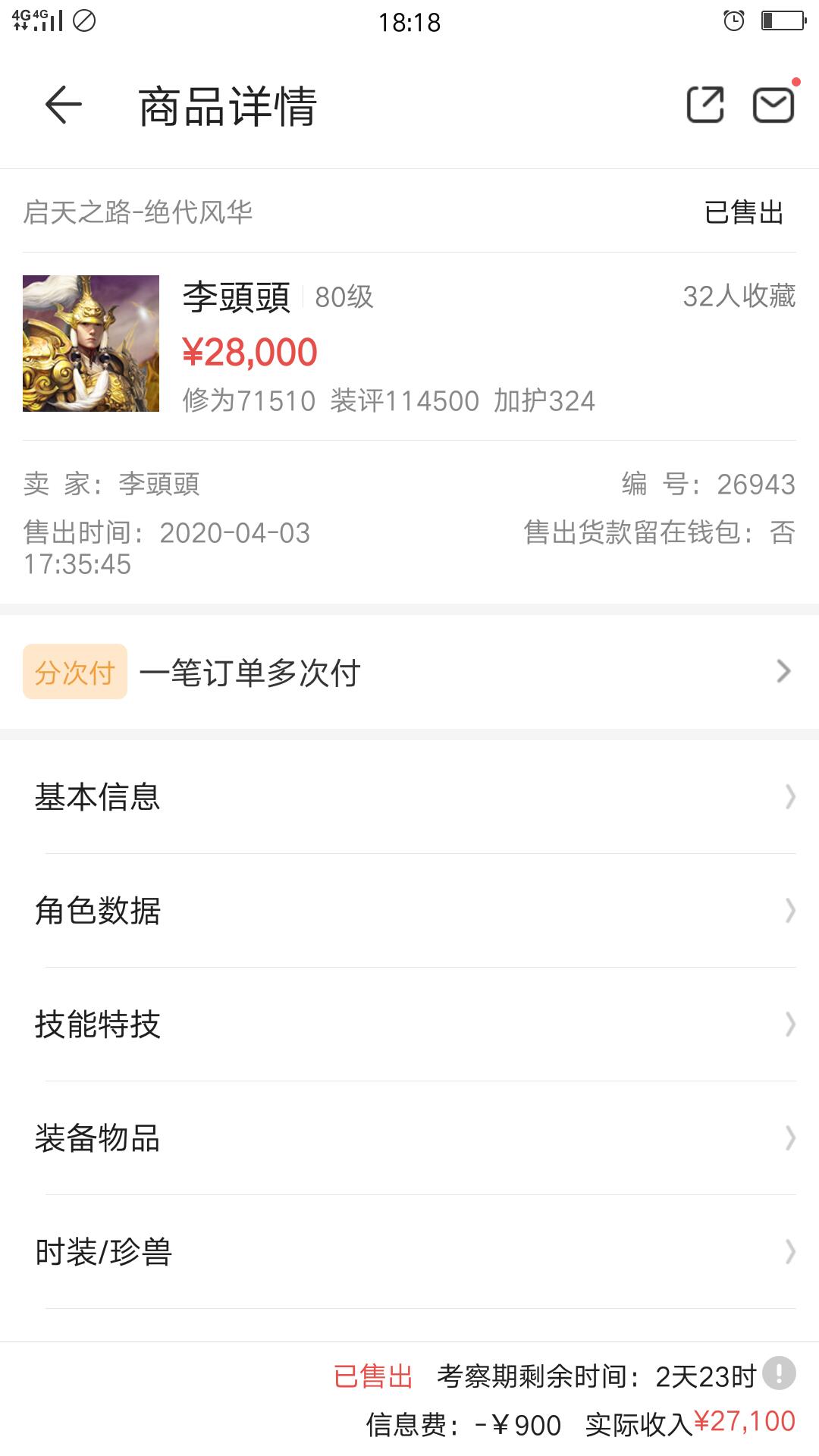The height and width of the screenshot is (1456, 819).
Task: Show 装备物品 list
Action: pos(409,1138)
